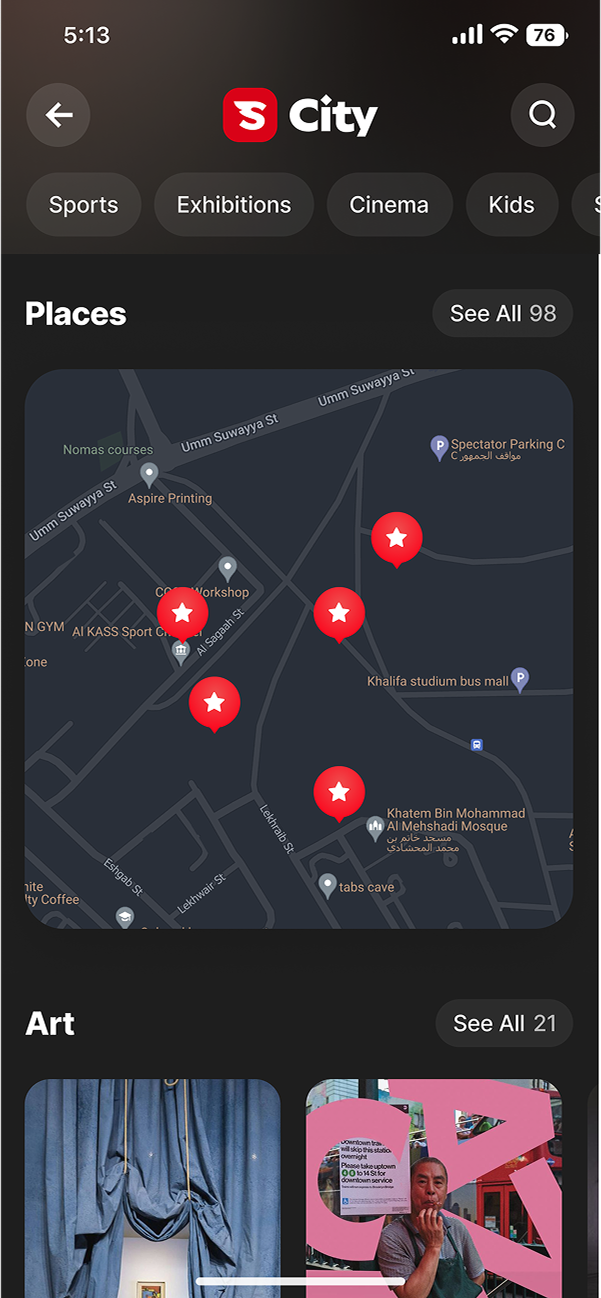Open the pink graffiti man art card
The width and height of the screenshot is (601, 1298).
pos(434,1185)
